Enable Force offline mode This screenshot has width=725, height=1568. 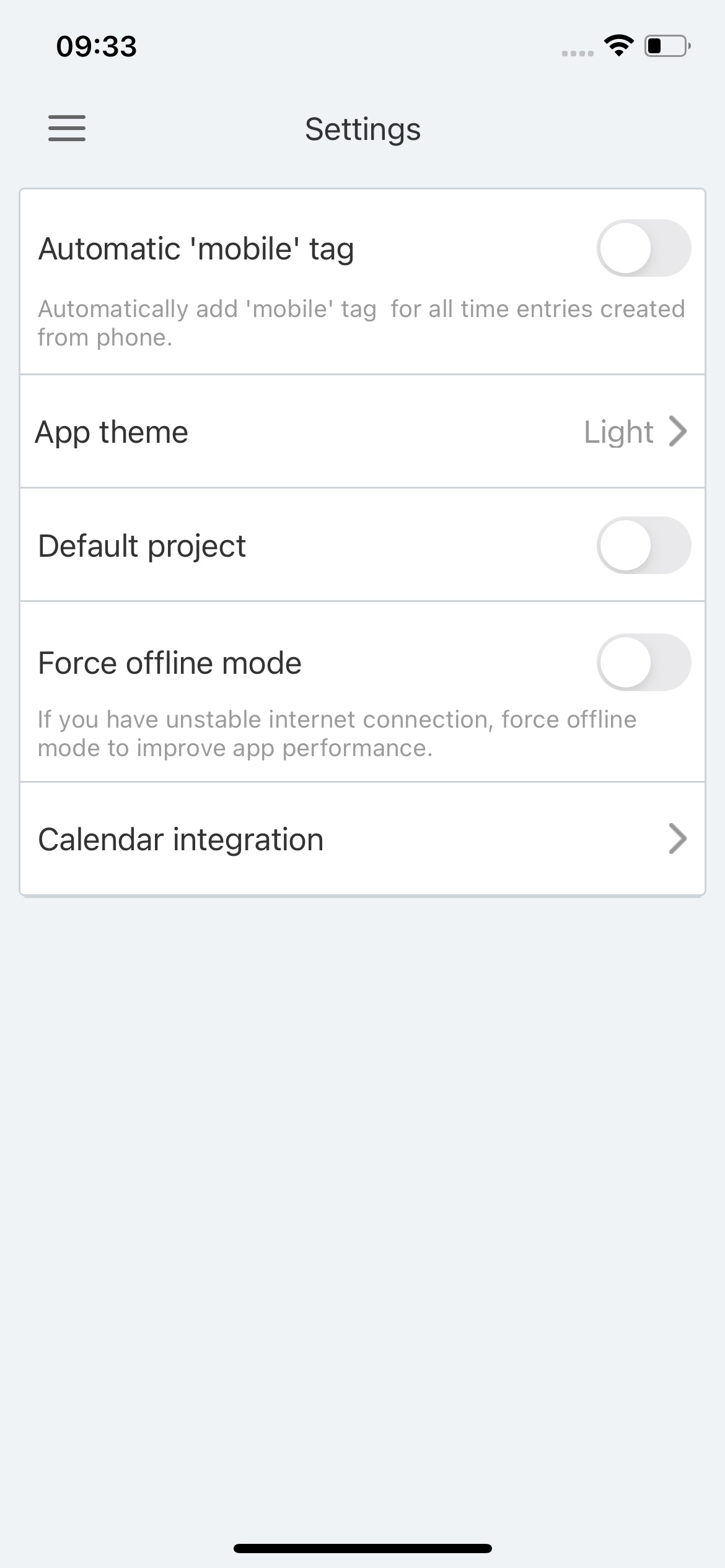(643, 662)
